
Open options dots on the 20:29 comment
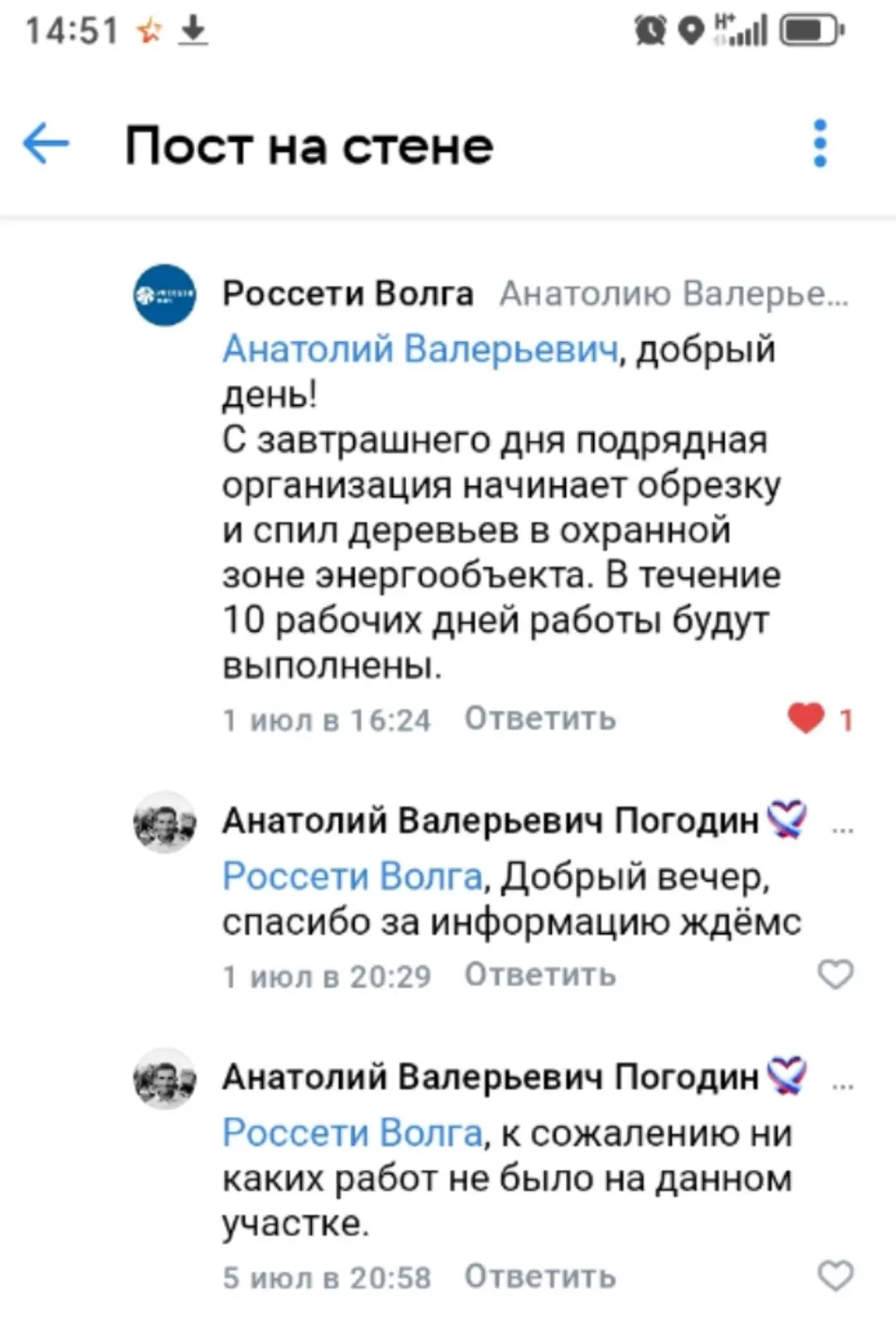click(x=842, y=830)
